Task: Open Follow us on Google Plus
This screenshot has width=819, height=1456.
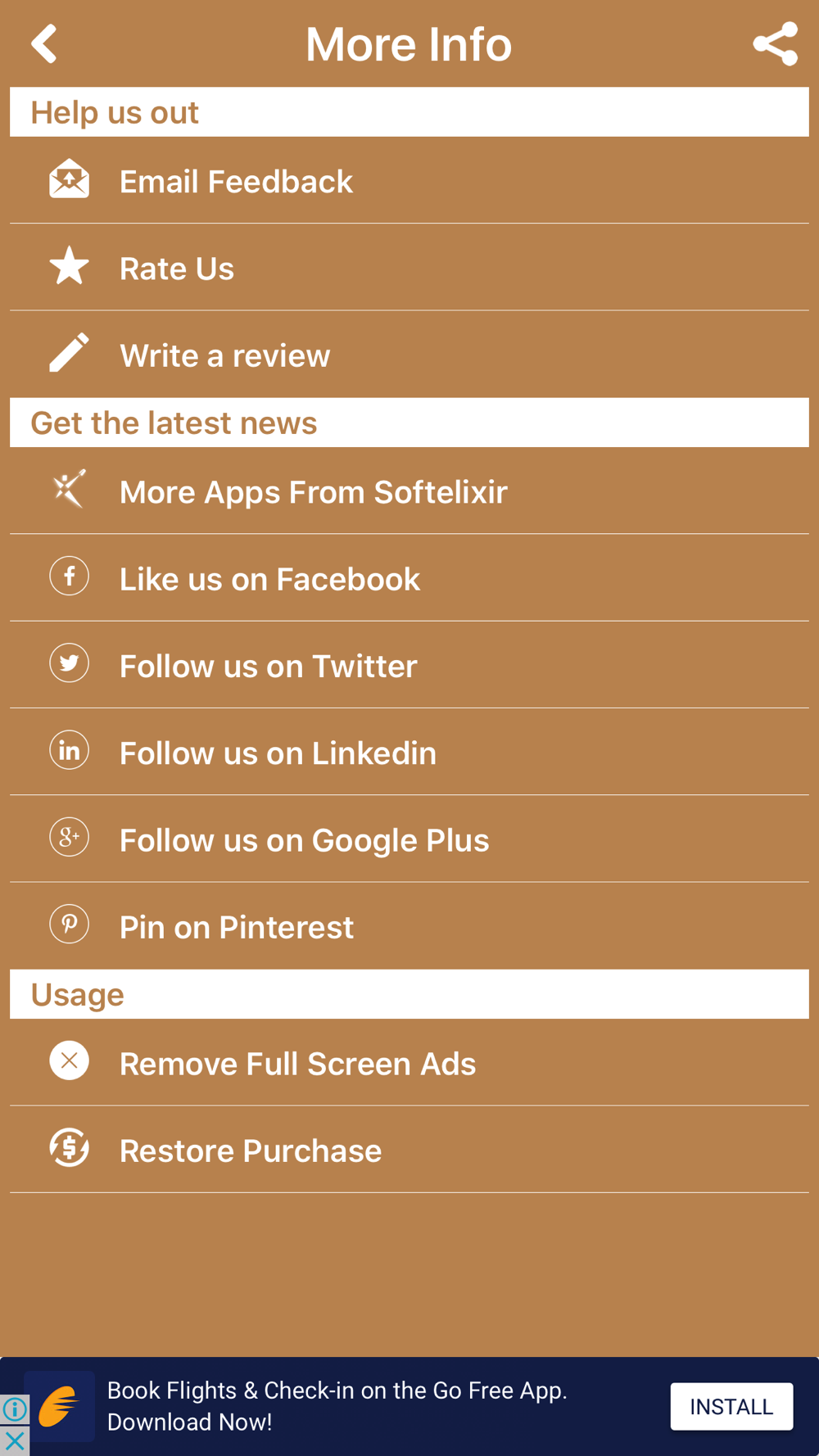Action: coord(409,839)
